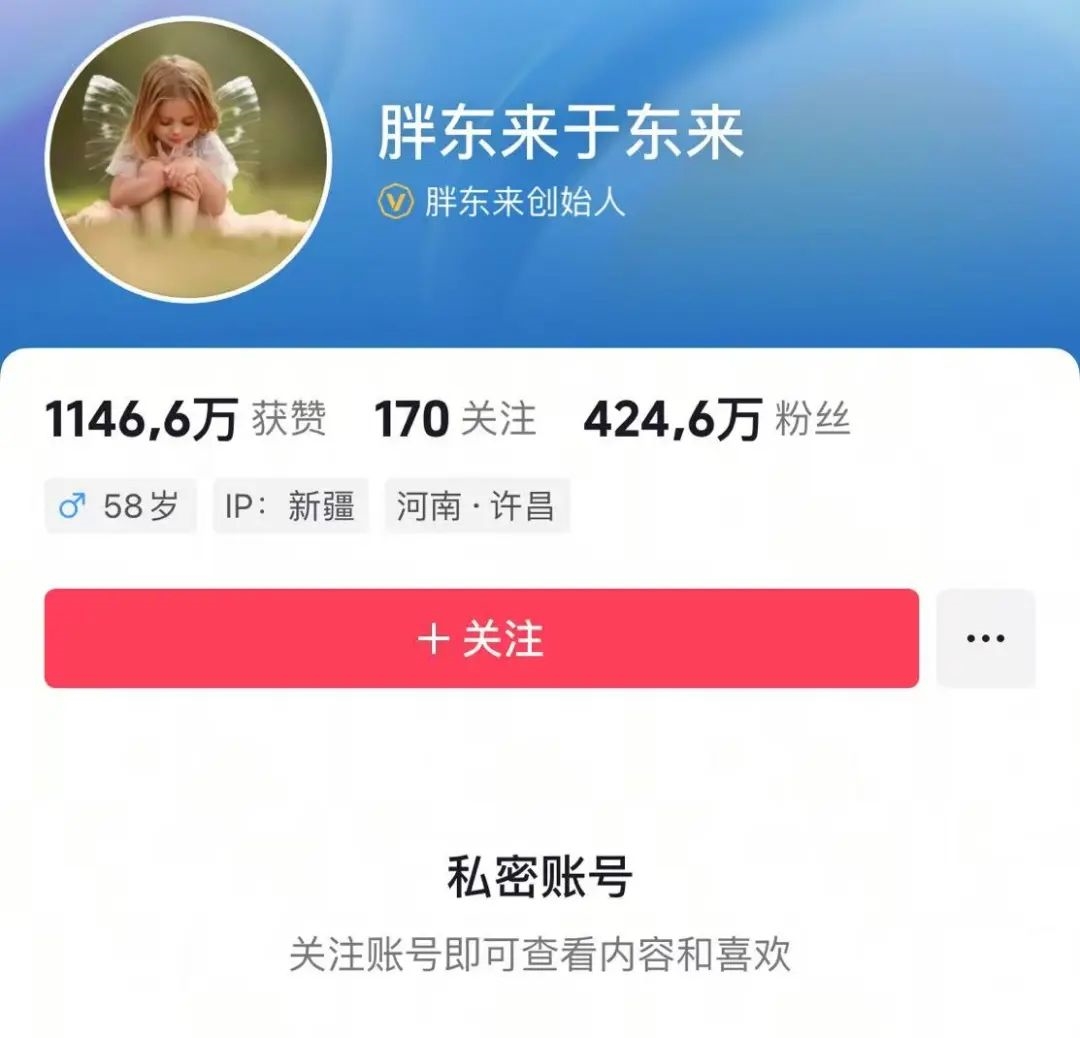
Task: Follow 胖东来于东来 with the red 关注 button
Action: (x=481, y=638)
